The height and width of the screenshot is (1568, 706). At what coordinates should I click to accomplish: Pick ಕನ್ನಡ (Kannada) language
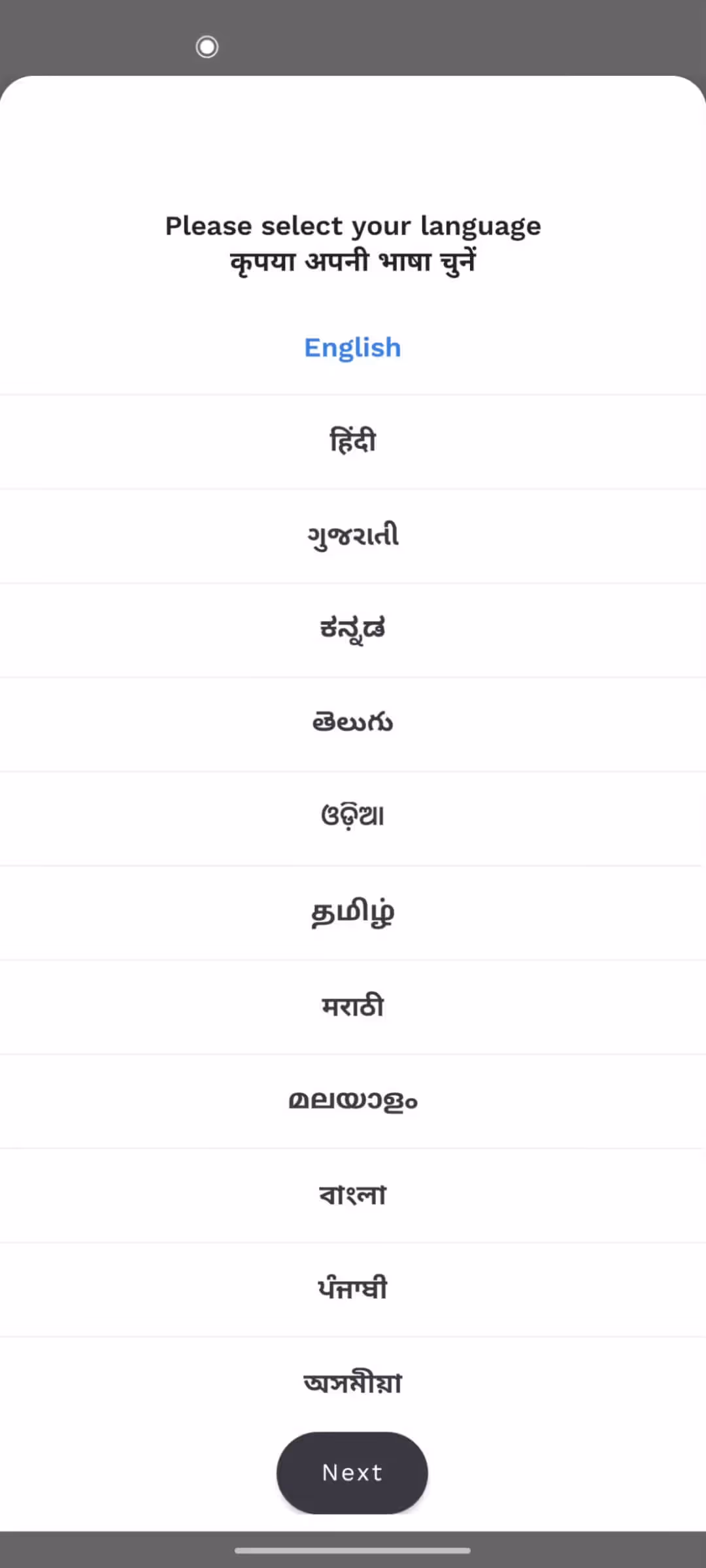coord(352,629)
